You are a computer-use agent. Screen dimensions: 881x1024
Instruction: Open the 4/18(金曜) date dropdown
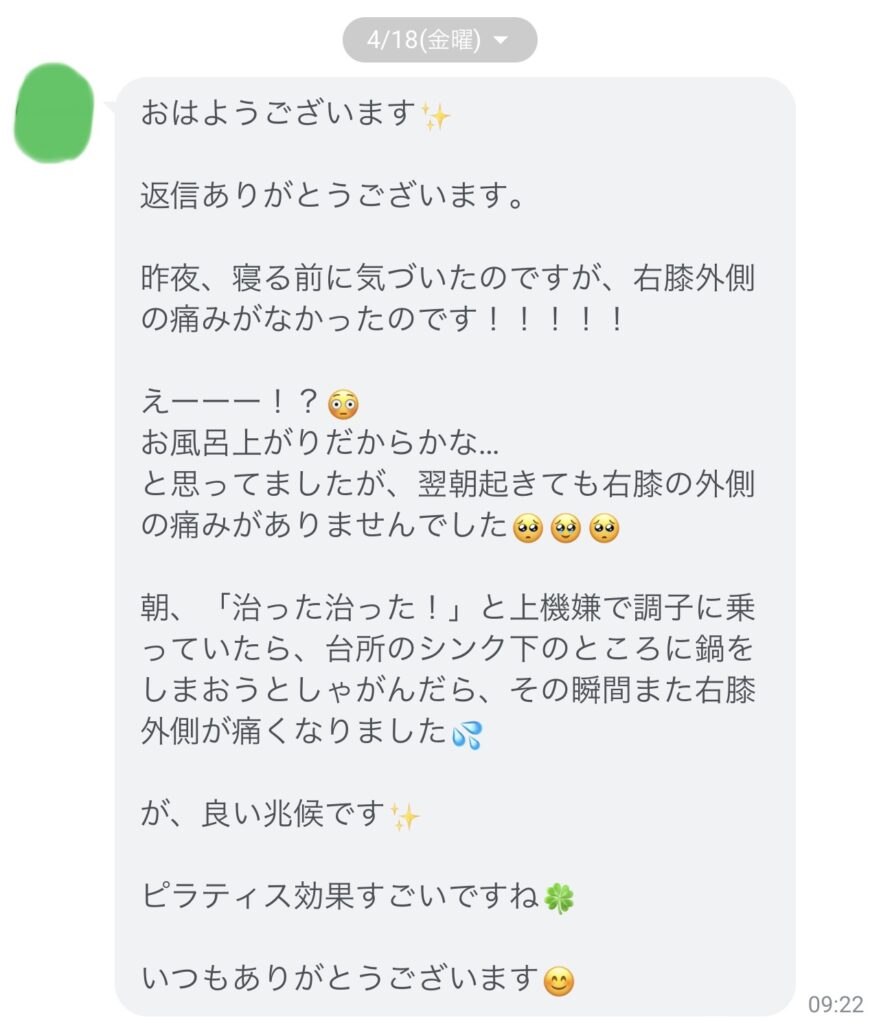(439, 40)
